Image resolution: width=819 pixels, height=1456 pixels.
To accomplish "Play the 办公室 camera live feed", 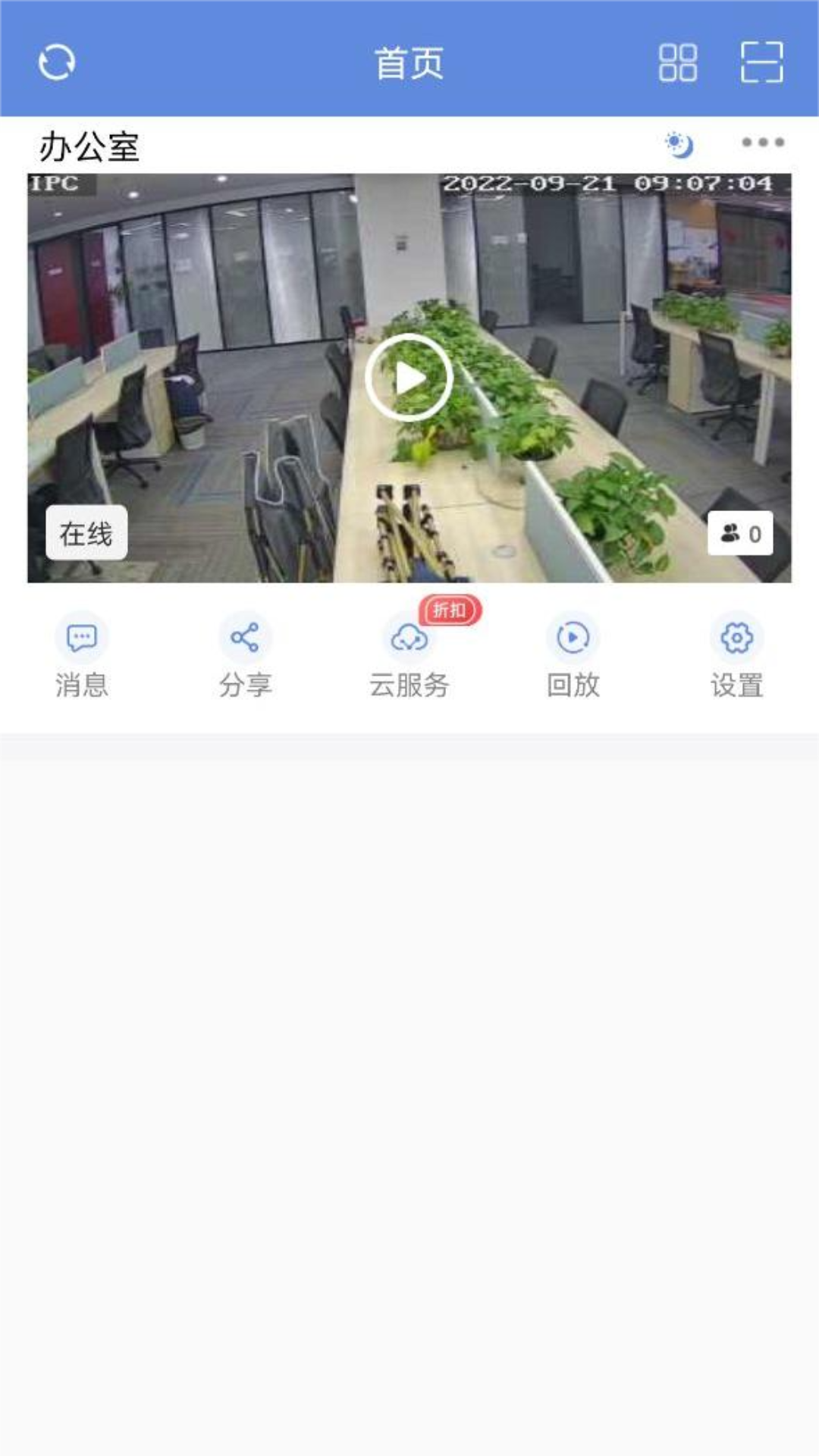I will (x=409, y=377).
